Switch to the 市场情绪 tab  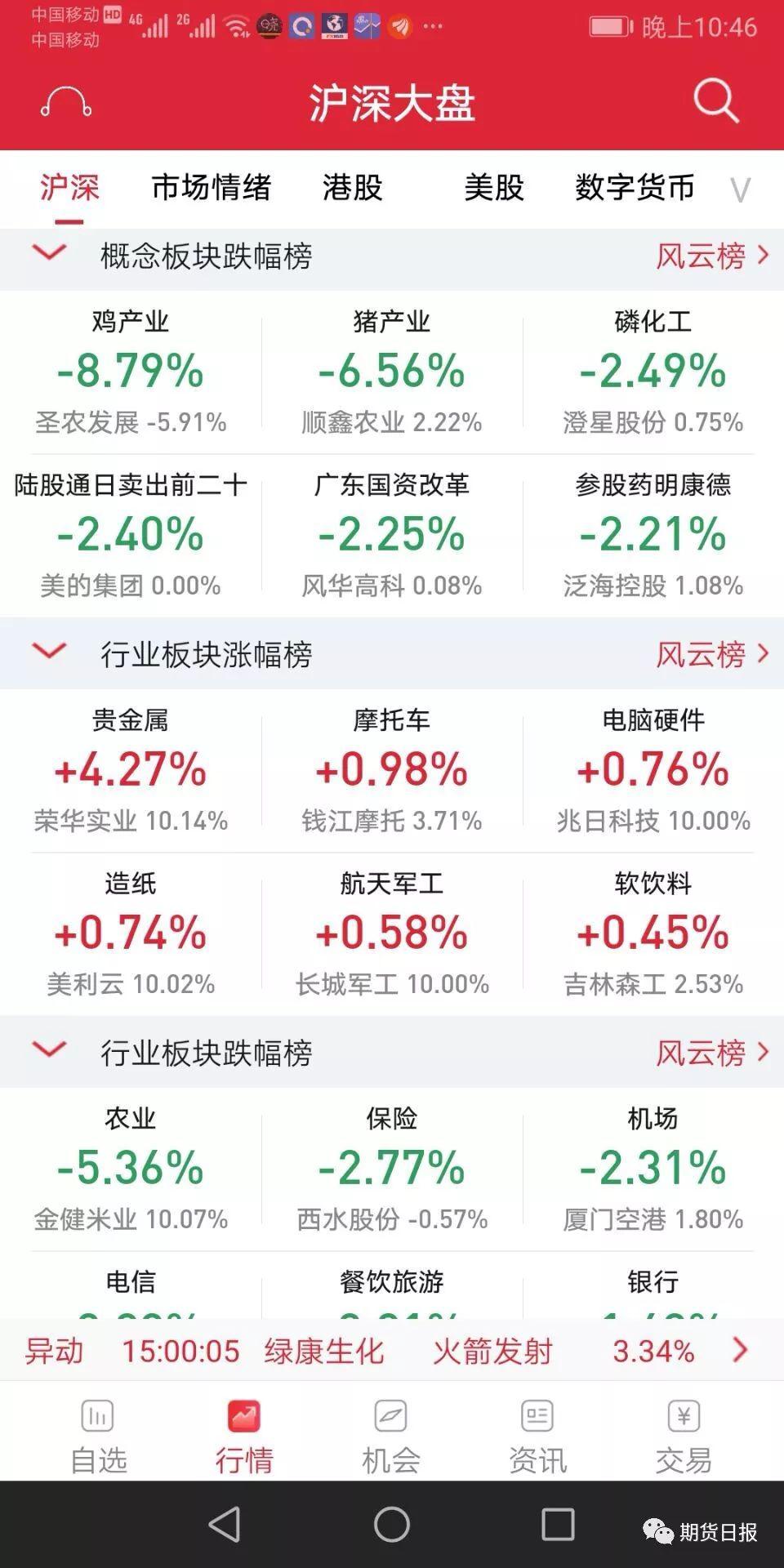[x=211, y=188]
